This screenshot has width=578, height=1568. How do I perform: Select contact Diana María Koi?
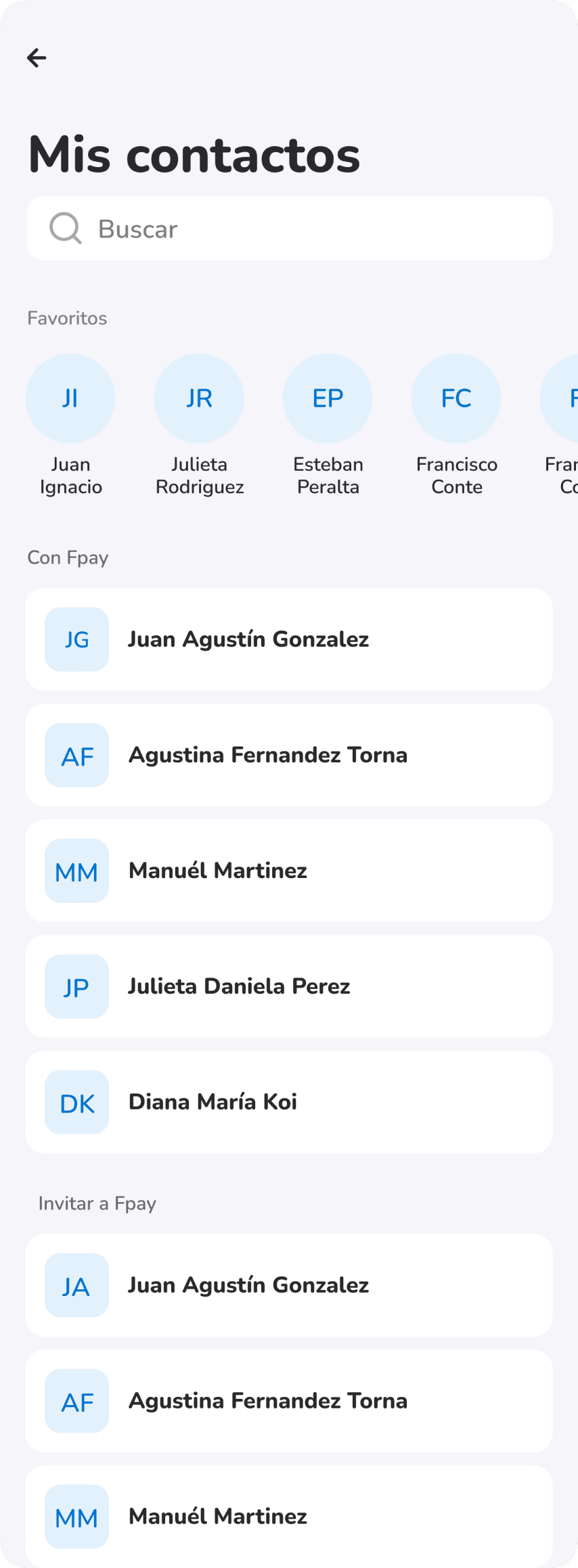[289, 1102]
